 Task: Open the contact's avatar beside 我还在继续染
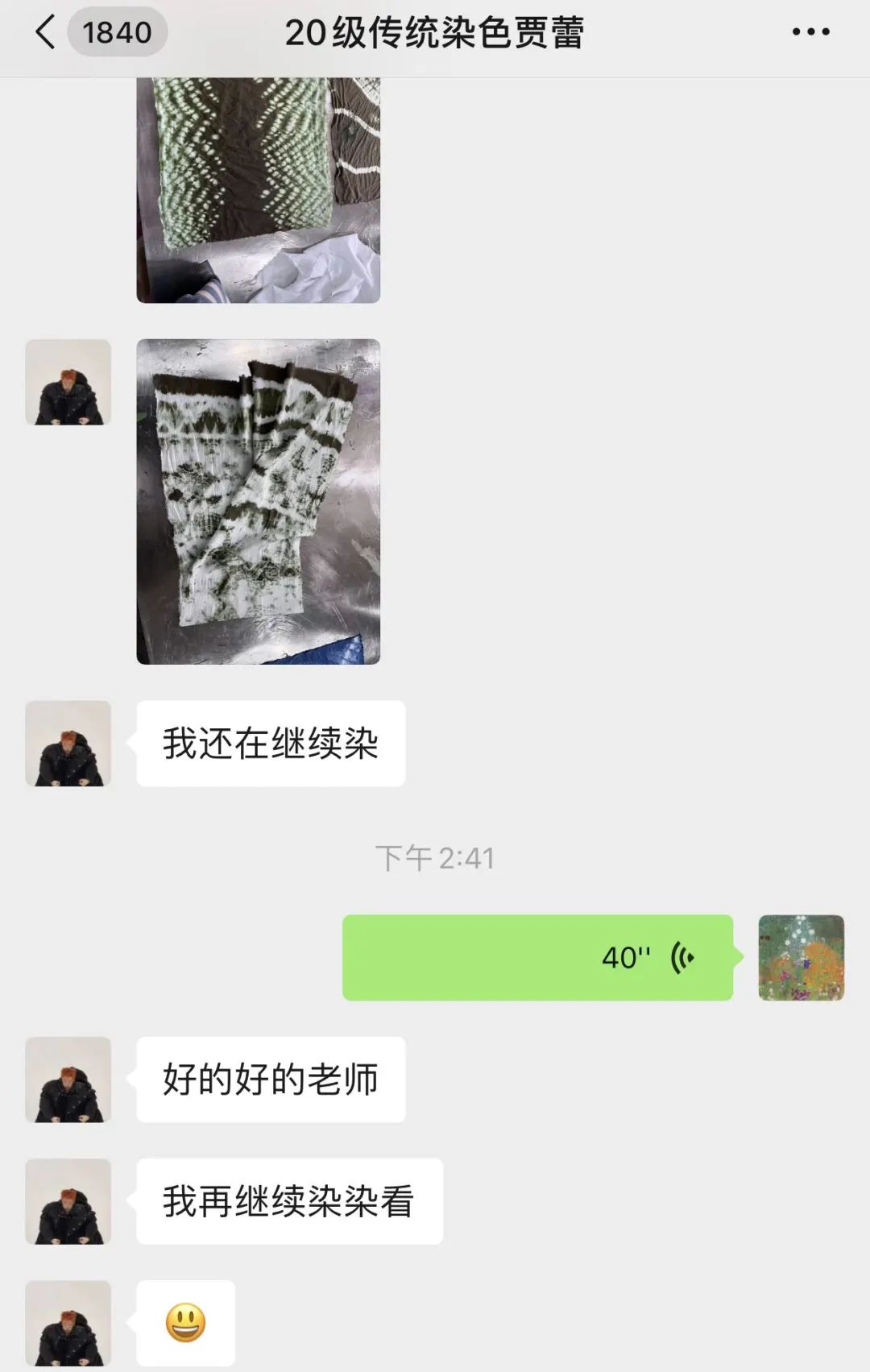[68, 743]
